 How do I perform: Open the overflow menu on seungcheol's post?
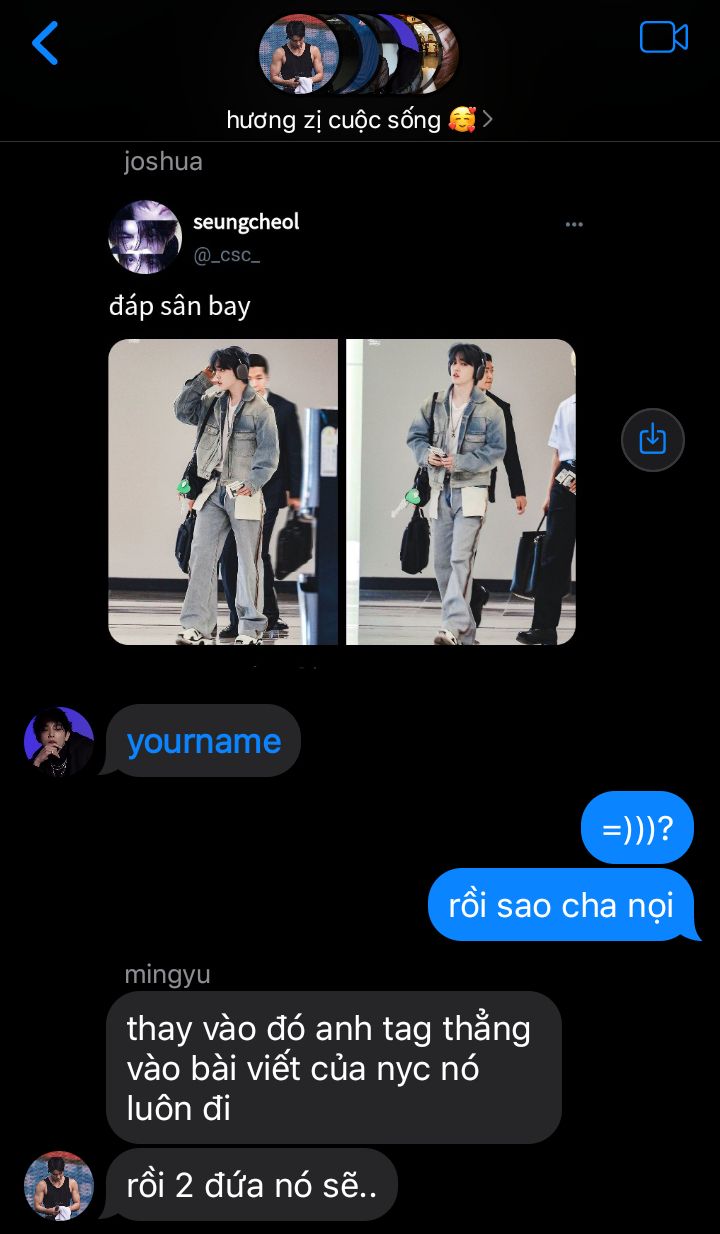pos(574,225)
